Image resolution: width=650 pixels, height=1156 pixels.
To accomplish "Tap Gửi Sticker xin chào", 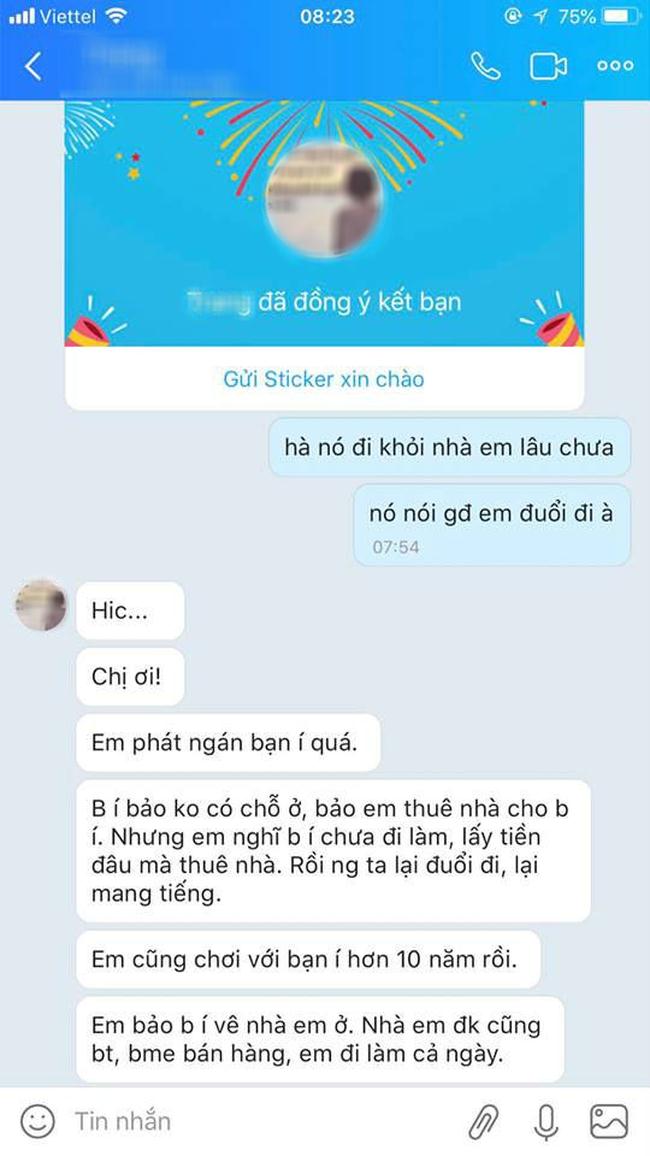I will 324,379.
